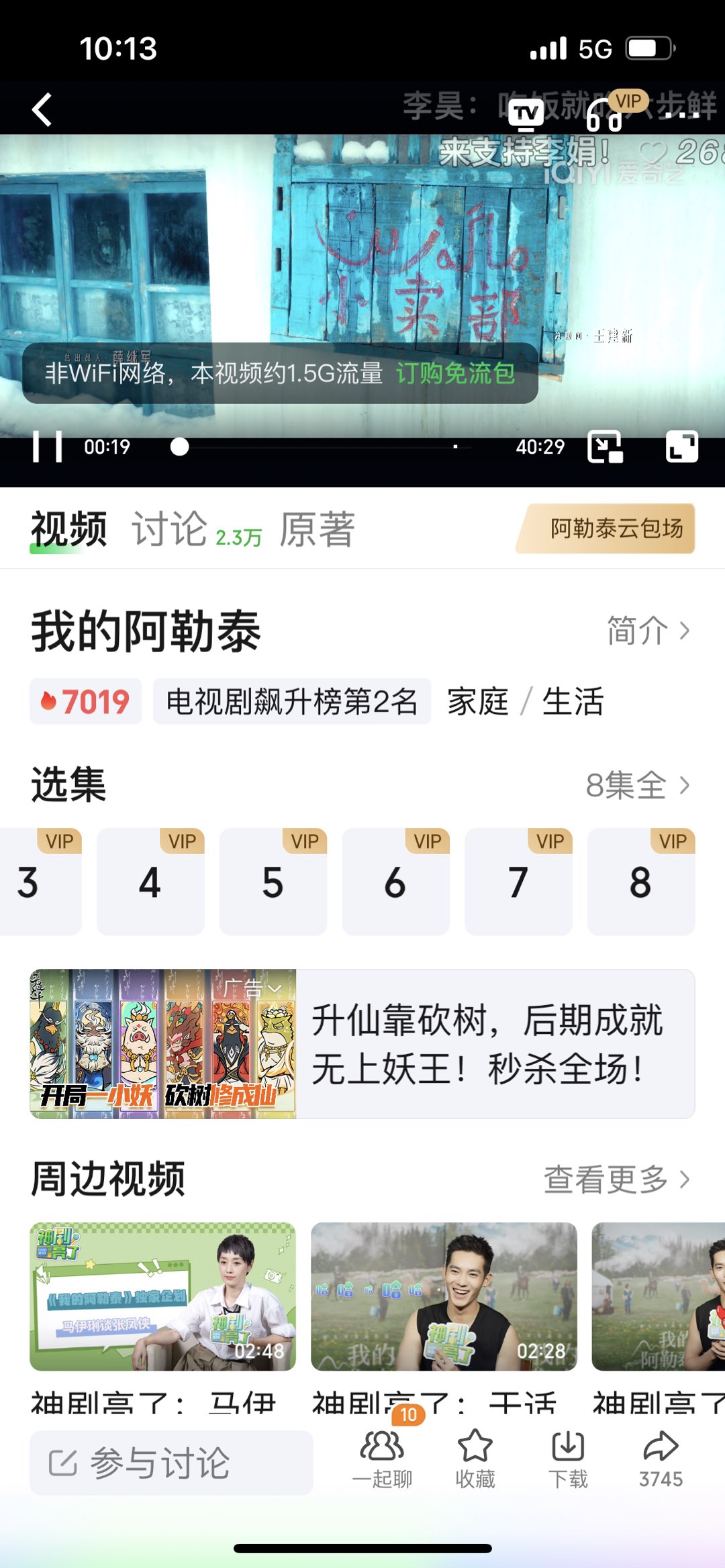Viewport: 725px width, 1568px height.
Task: Switch to the 讨论 tab
Action: click(x=170, y=529)
